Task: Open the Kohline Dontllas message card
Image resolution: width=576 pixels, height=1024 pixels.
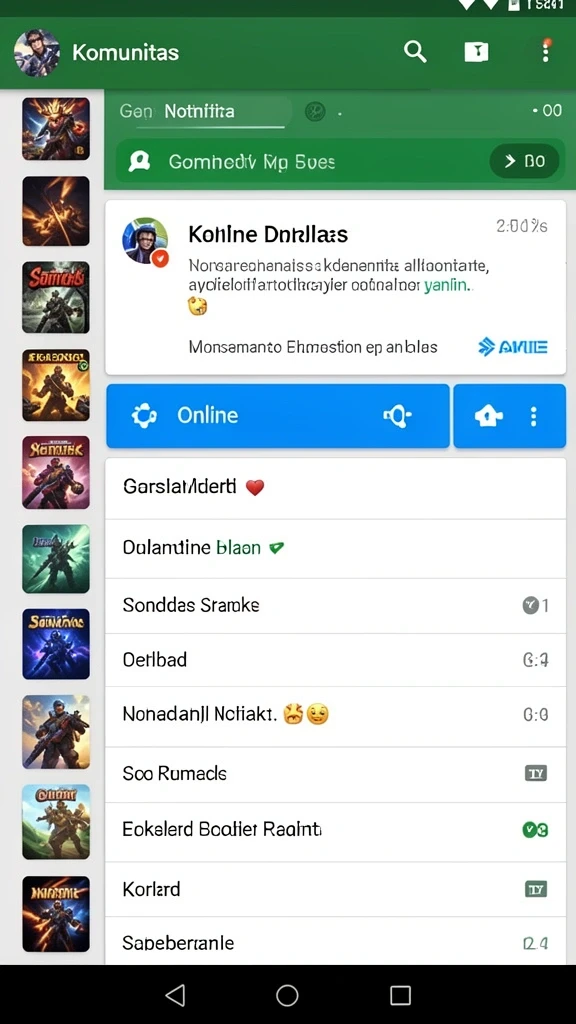Action: point(336,287)
